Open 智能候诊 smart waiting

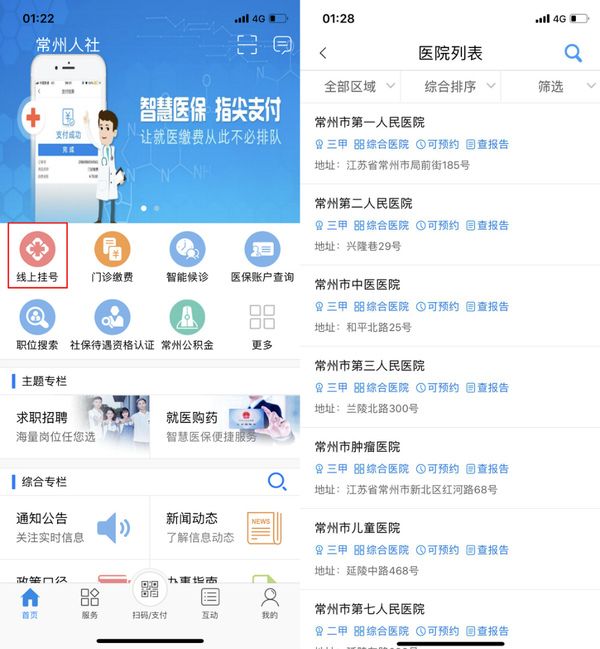point(188,256)
